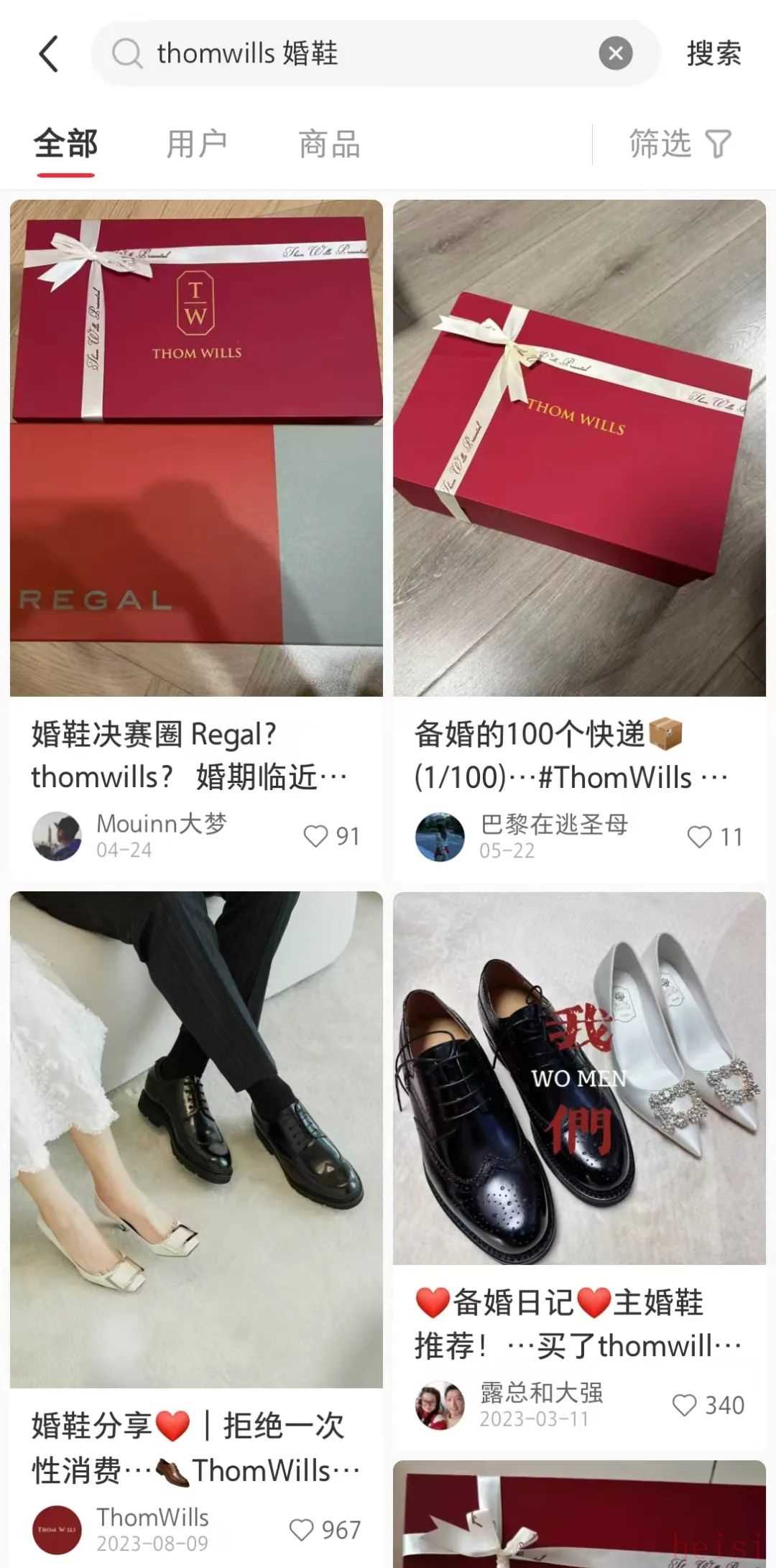Like the ThomWills post with 967 likes

pyautogui.click(x=302, y=1530)
